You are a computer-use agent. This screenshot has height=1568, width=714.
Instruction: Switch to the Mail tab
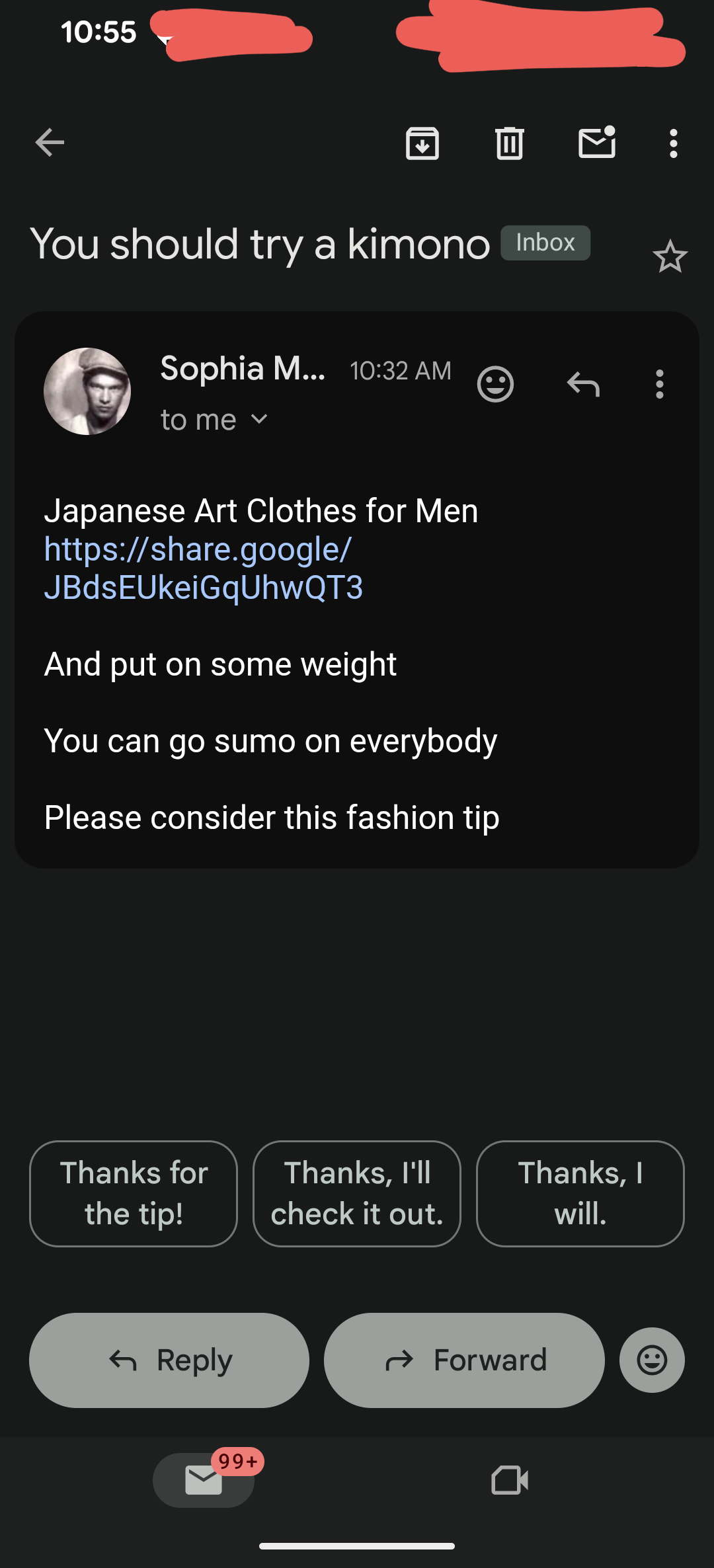point(204,1479)
